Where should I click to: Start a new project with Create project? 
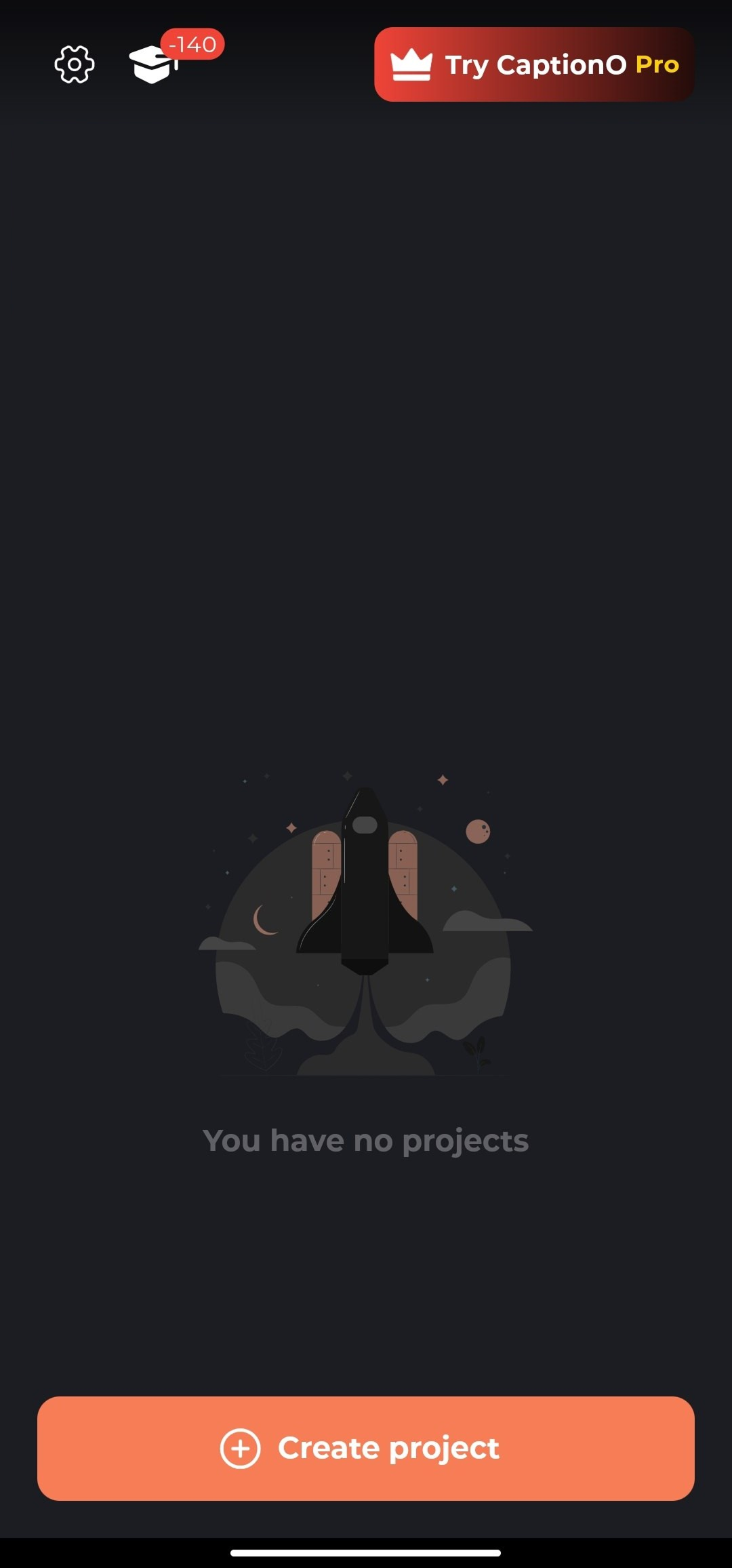click(366, 1448)
